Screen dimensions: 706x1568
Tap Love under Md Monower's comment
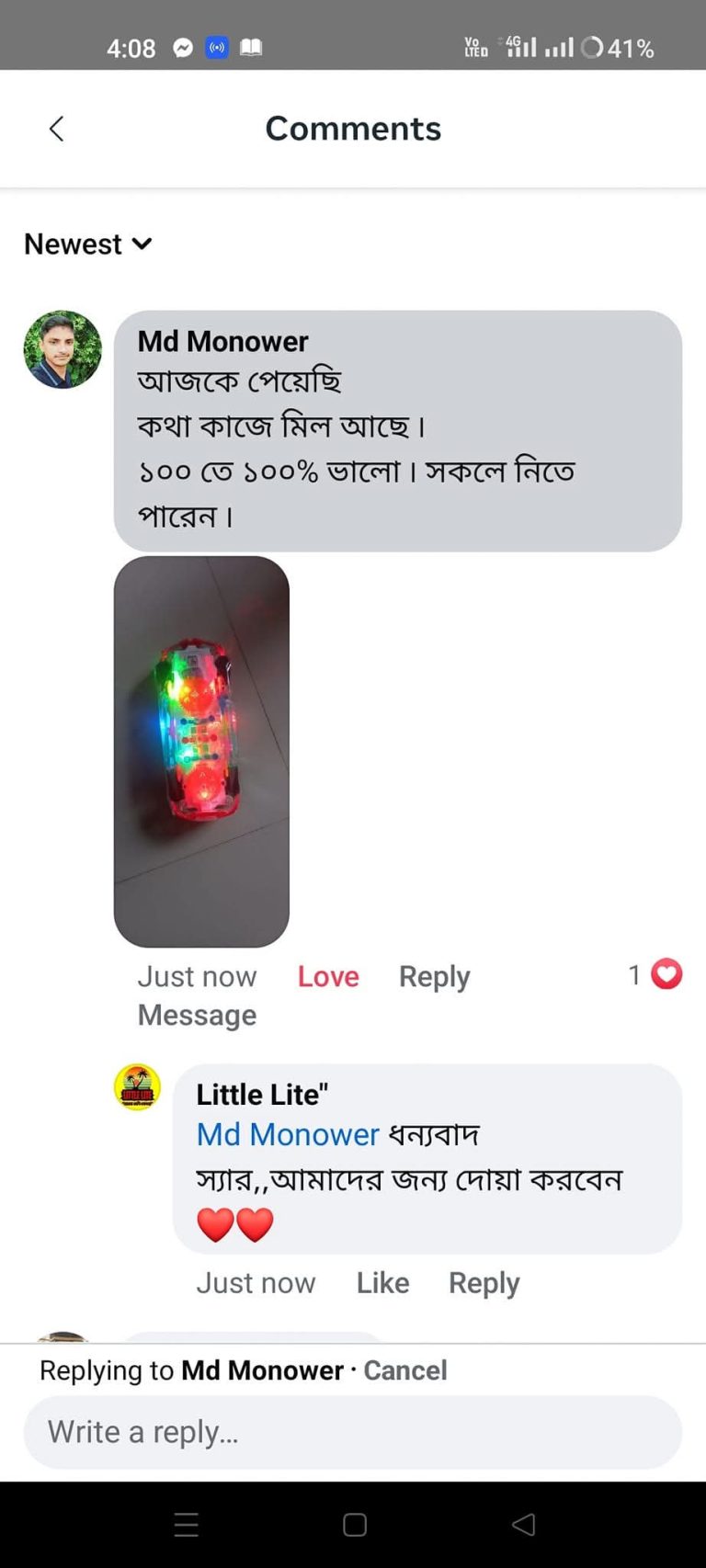[328, 976]
